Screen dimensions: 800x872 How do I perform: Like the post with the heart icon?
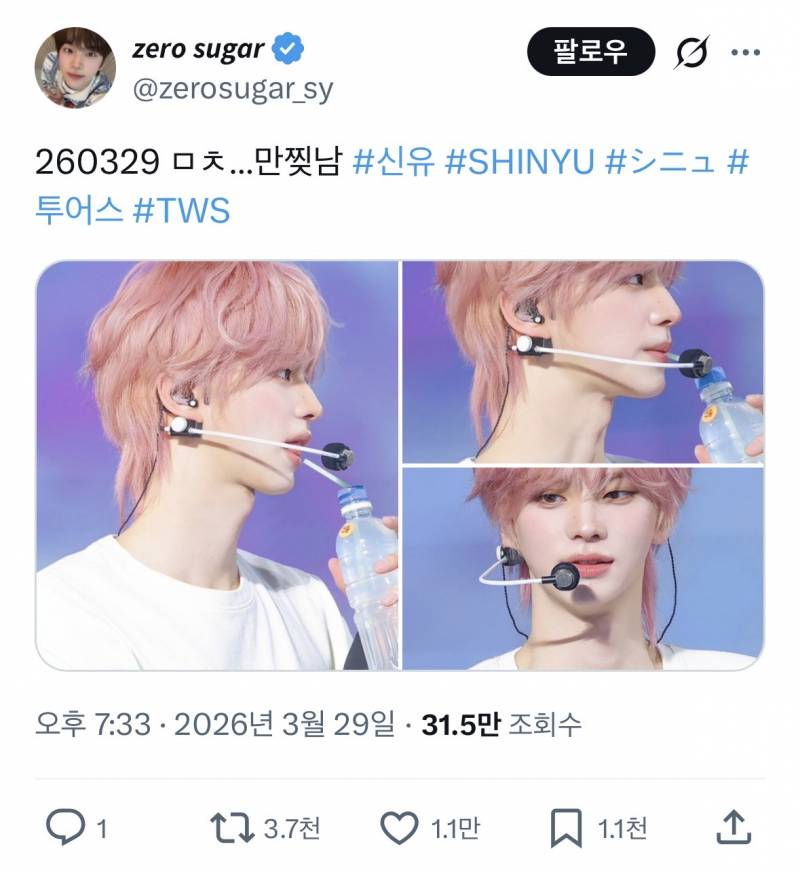point(400,827)
